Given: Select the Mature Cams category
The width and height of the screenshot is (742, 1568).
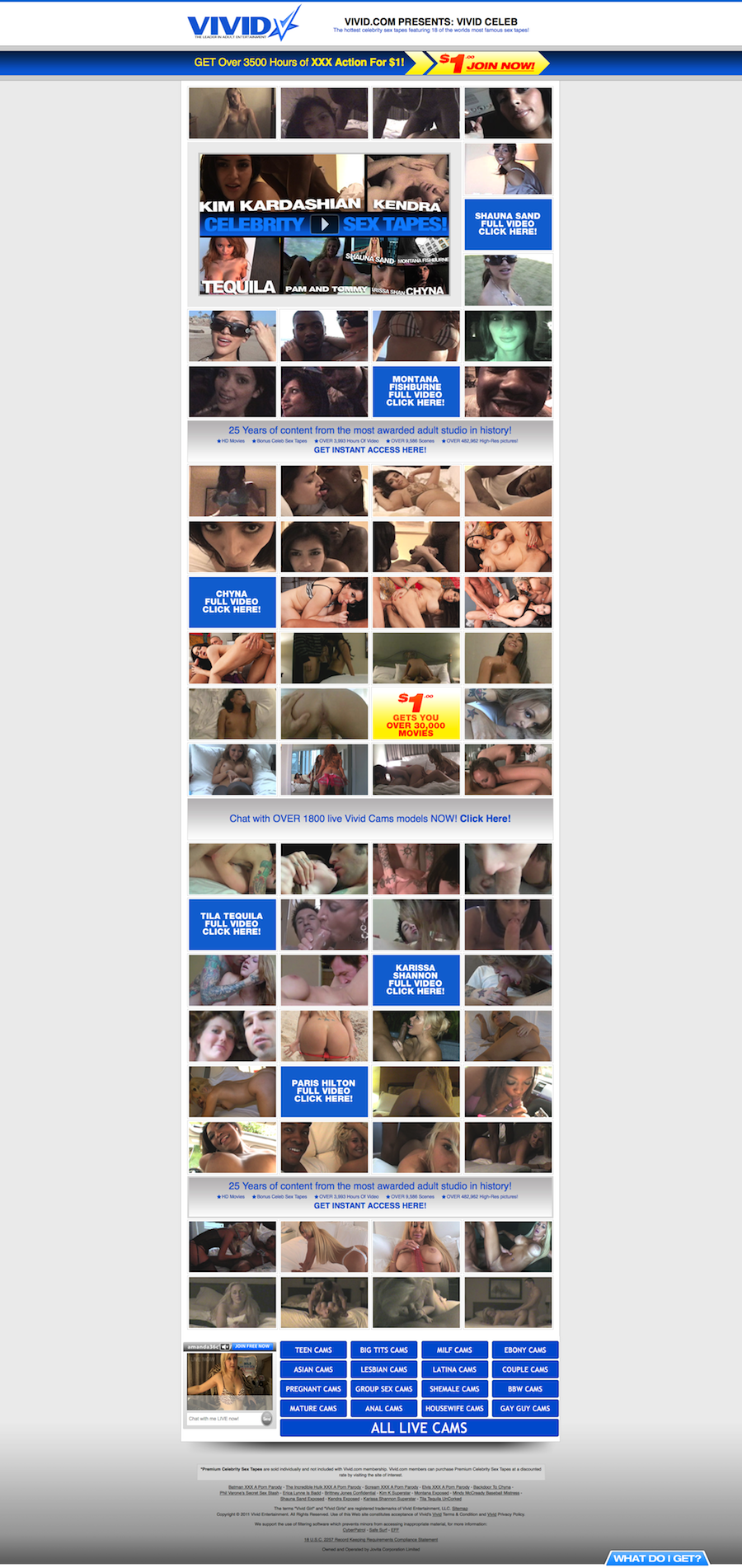Looking at the screenshot, I should point(313,1408).
